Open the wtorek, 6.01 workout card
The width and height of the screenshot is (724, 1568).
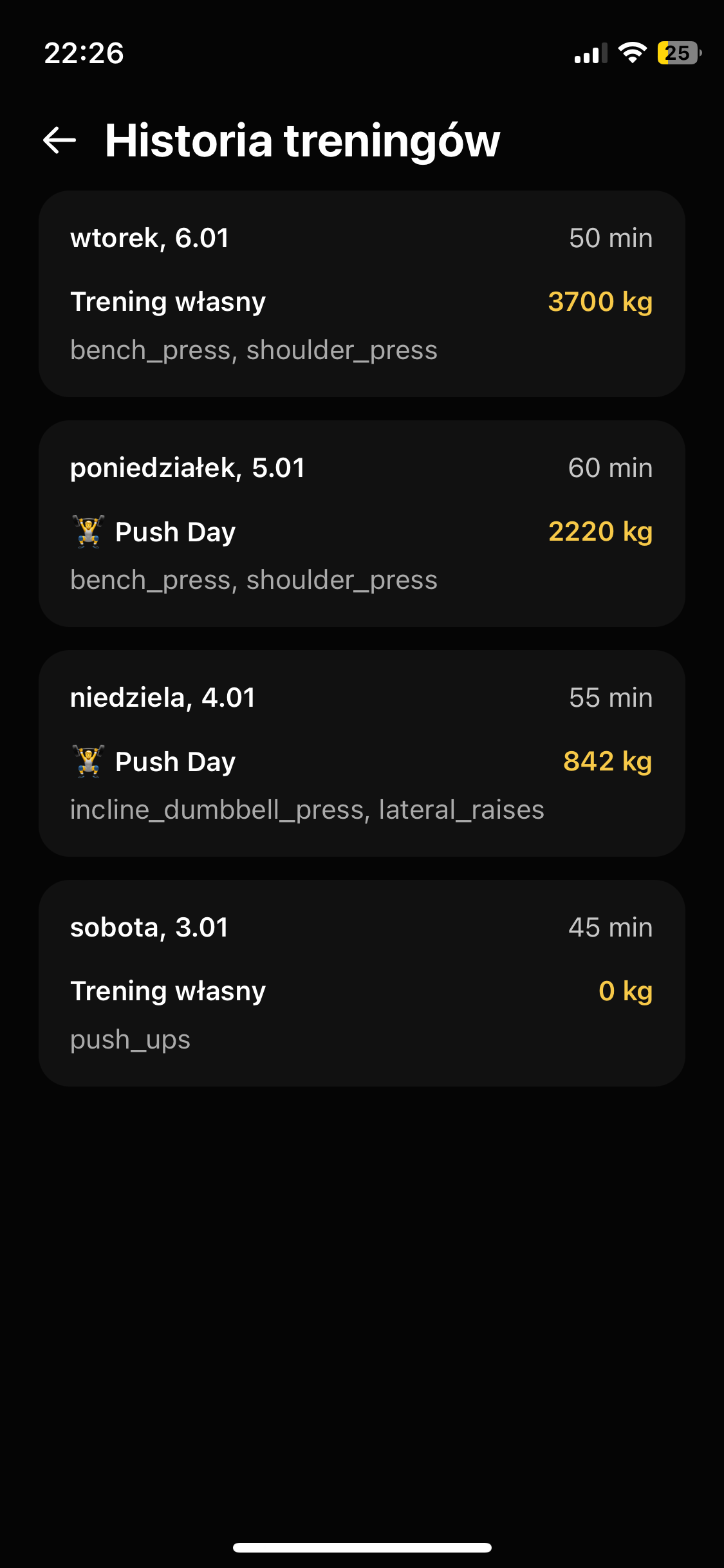(362, 294)
